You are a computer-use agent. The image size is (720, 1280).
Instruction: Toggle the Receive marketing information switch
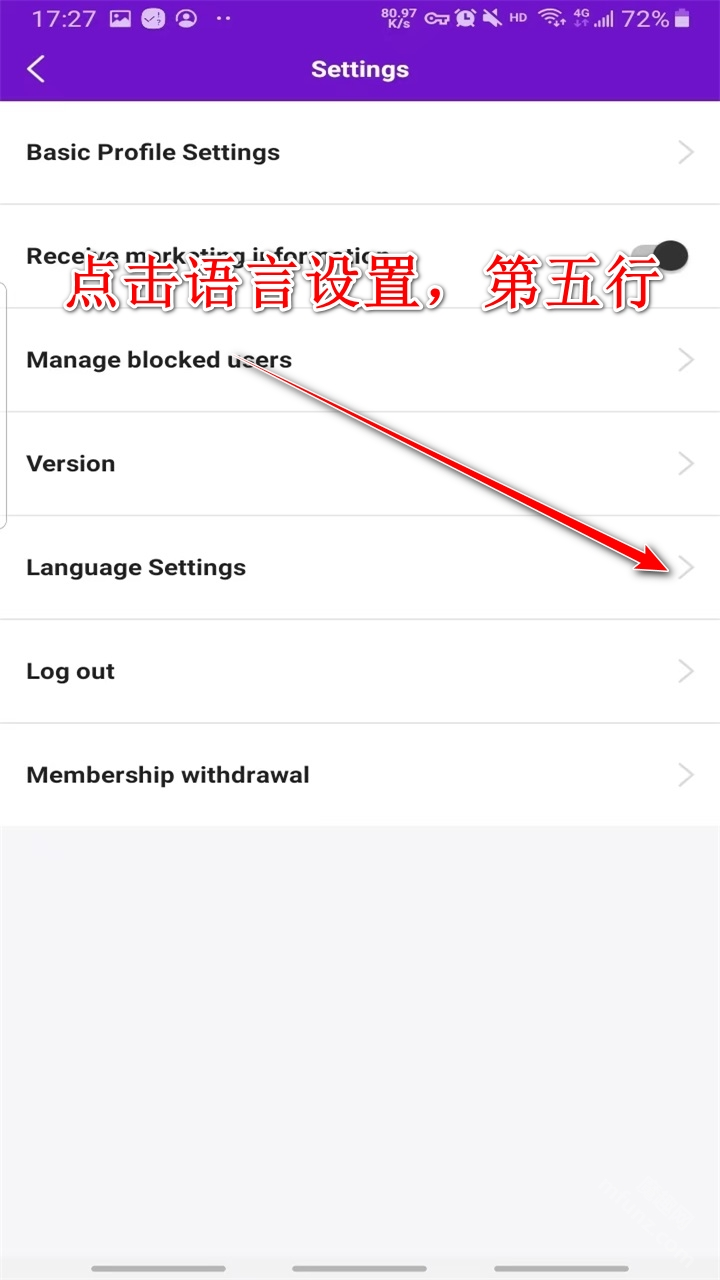tap(660, 256)
